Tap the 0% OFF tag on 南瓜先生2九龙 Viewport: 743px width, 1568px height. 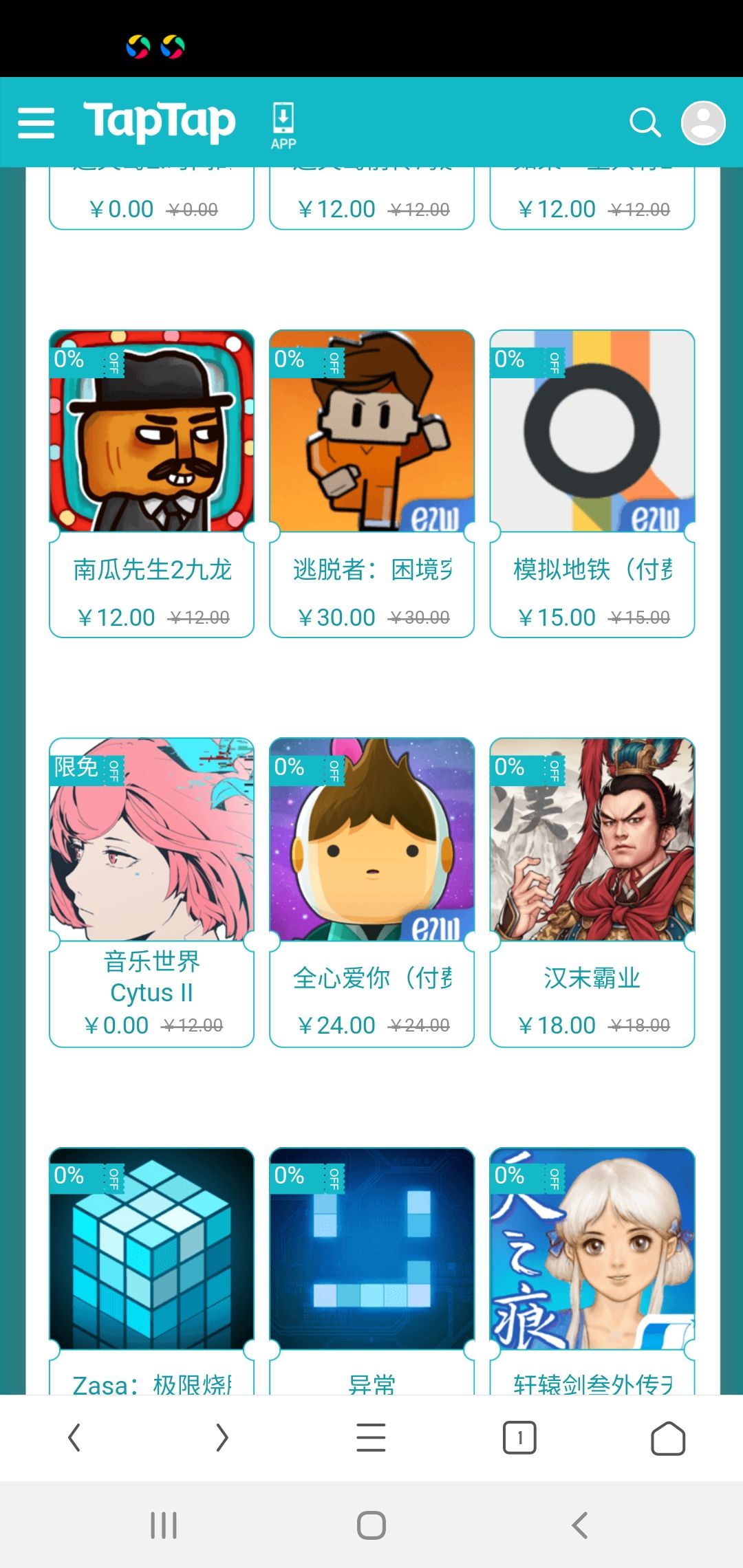coord(87,363)
